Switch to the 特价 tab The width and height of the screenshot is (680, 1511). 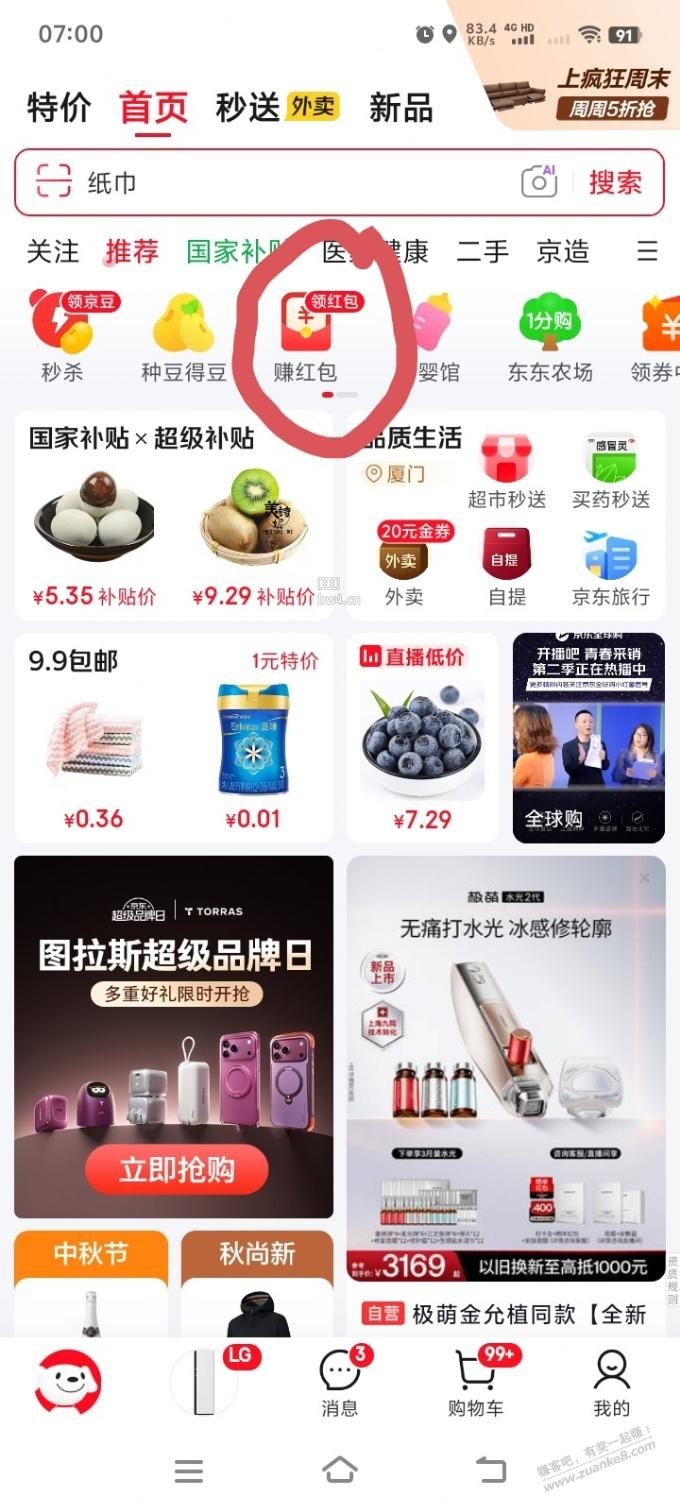[58, 107]
